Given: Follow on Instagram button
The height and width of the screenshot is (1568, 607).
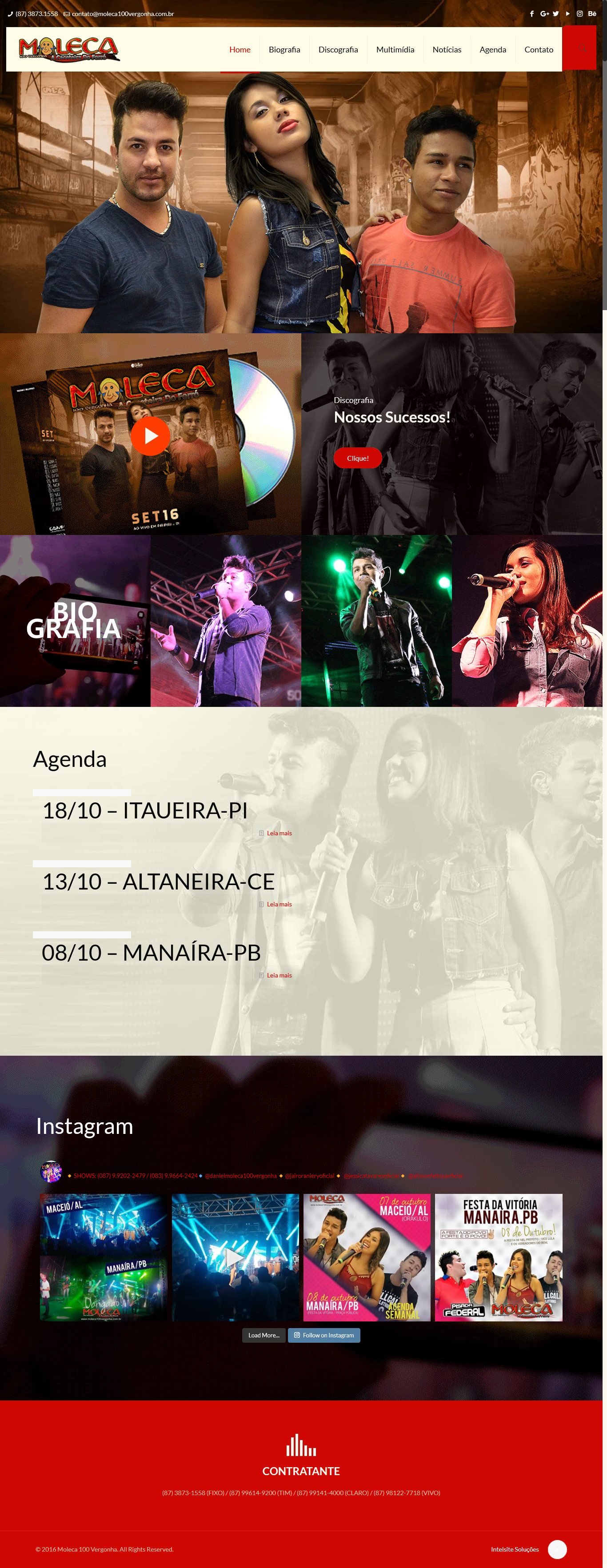Looking at the screenshot, I should (x=324, y=1336).
